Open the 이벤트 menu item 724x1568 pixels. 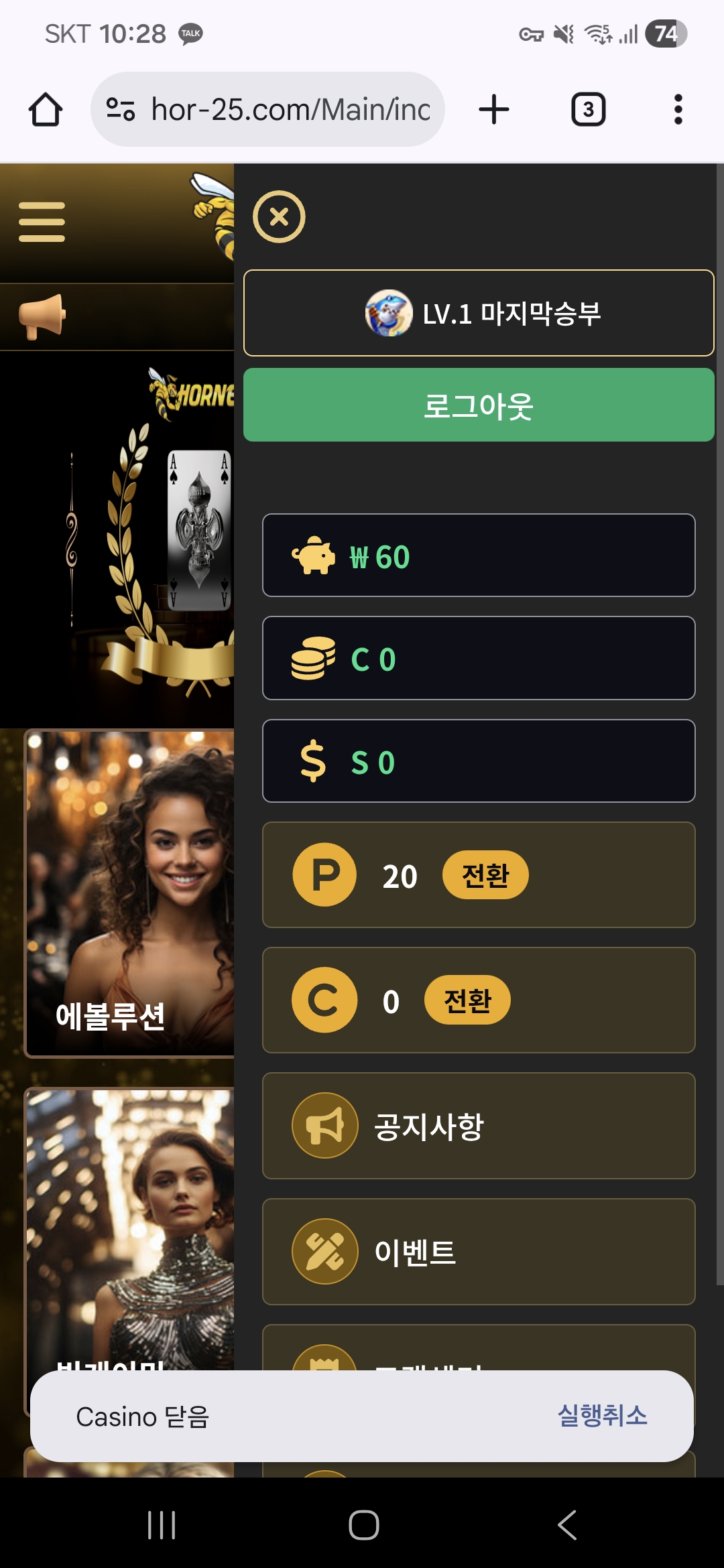[x=479, y=1252]
